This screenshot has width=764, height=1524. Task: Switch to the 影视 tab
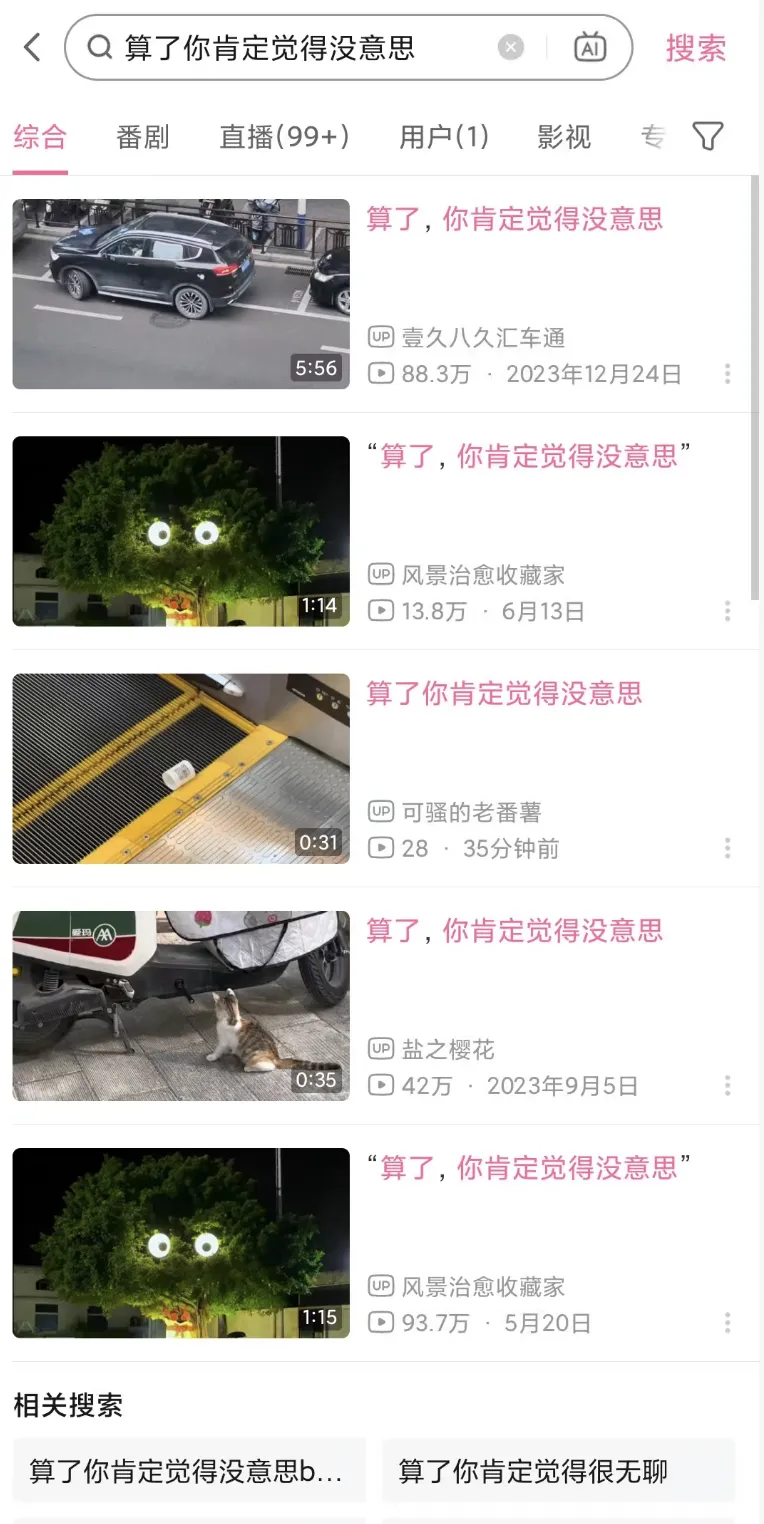coord(564,137)
